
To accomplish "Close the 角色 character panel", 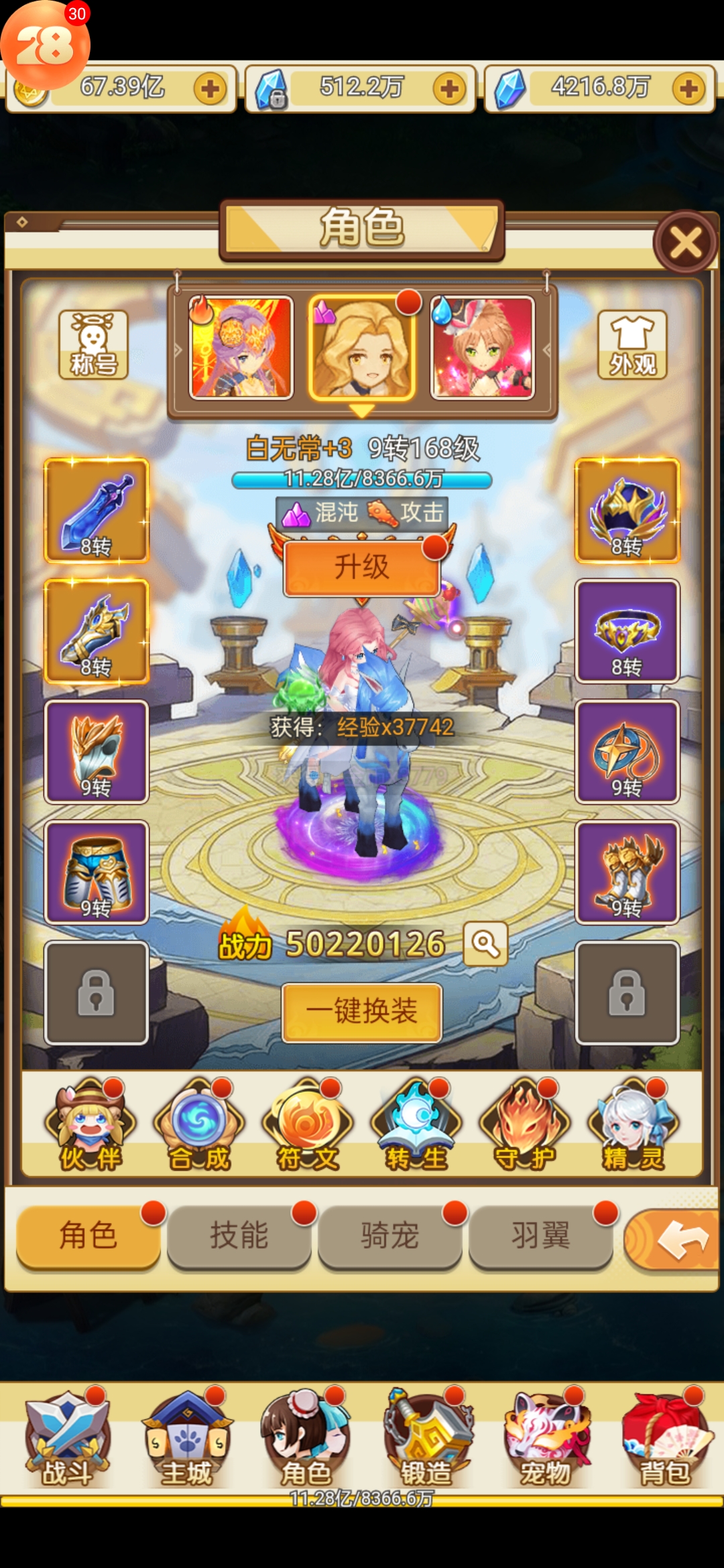I will click(685, 243).
